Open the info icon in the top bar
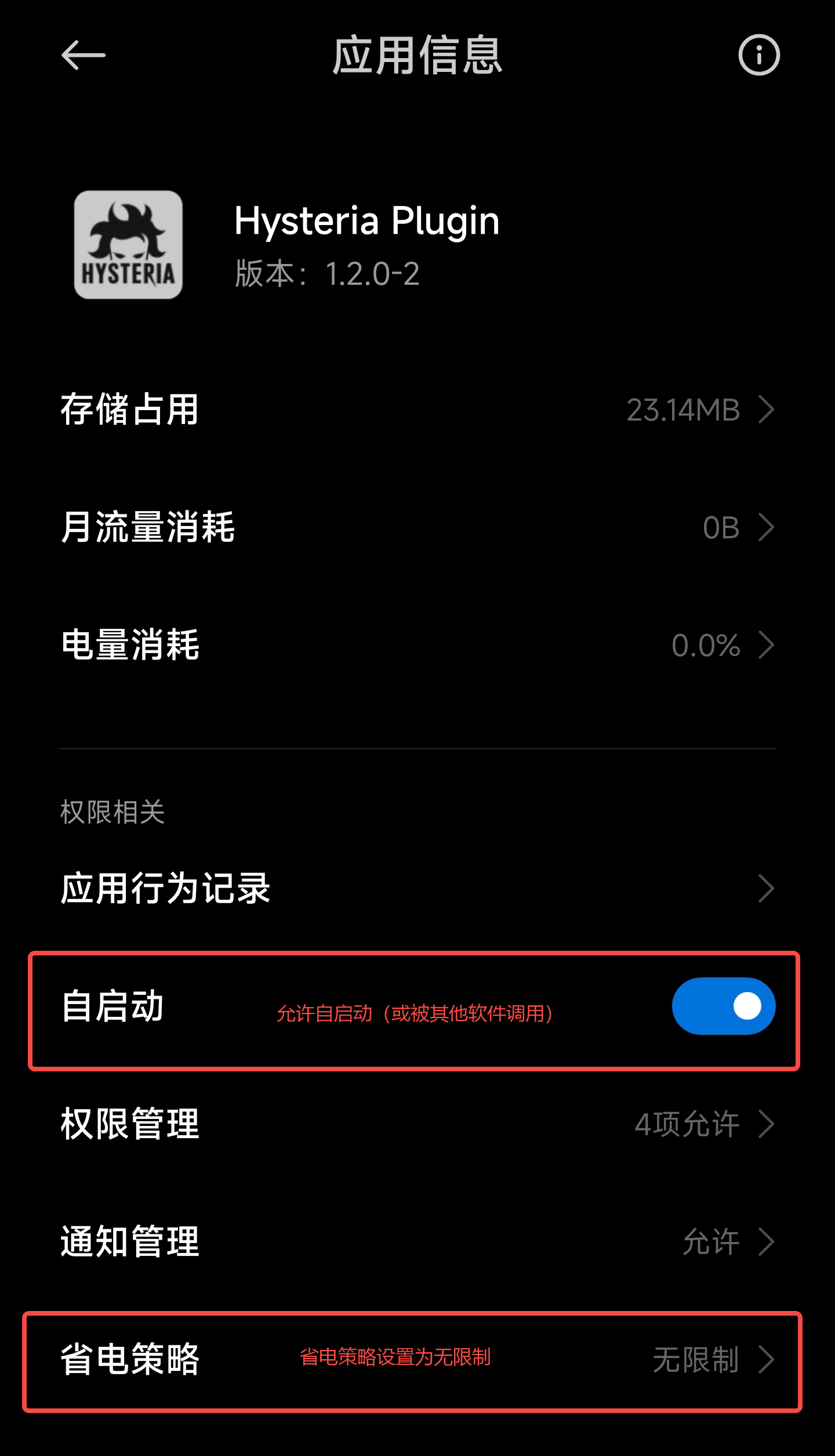835x1456 pixels. [758, 56]
